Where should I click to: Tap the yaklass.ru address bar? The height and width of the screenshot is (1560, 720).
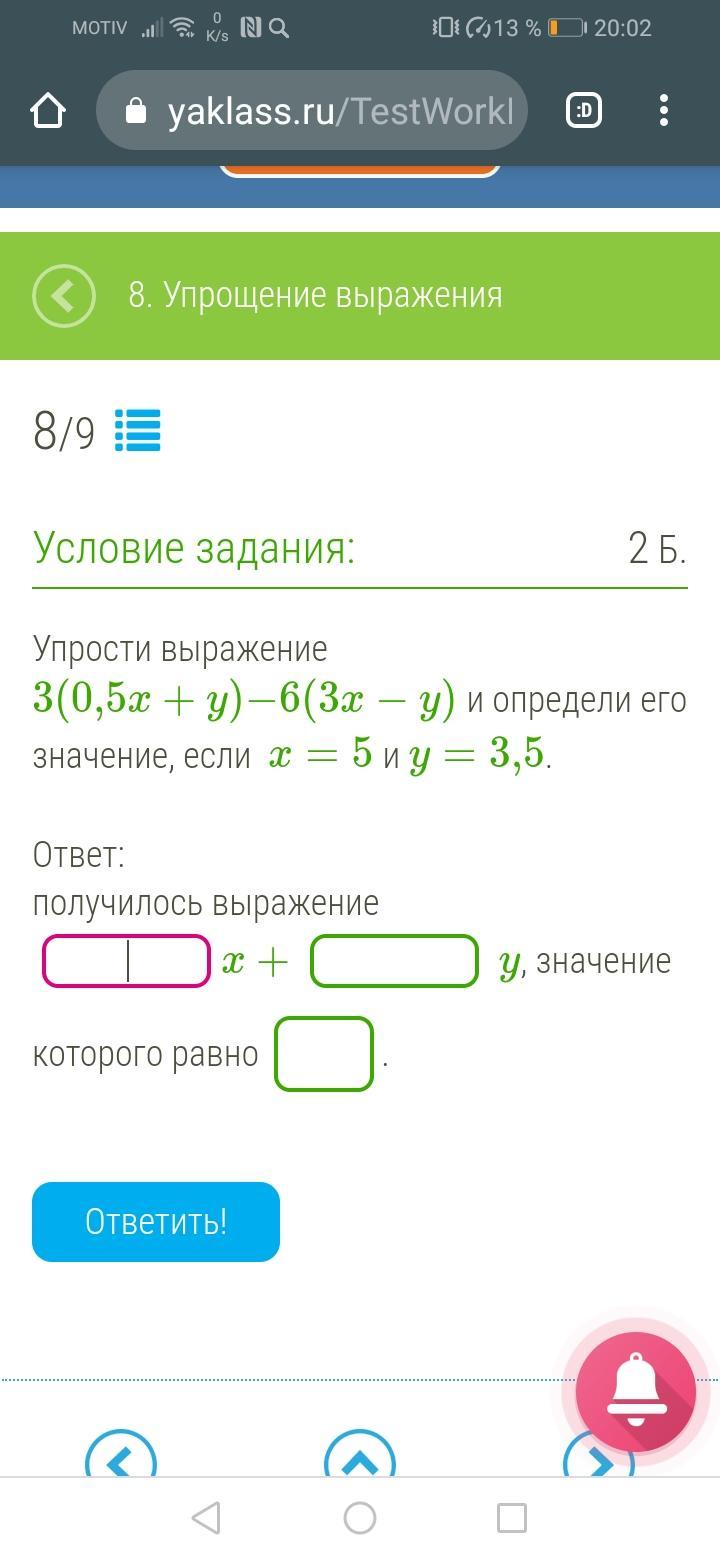tap(312, 110)
